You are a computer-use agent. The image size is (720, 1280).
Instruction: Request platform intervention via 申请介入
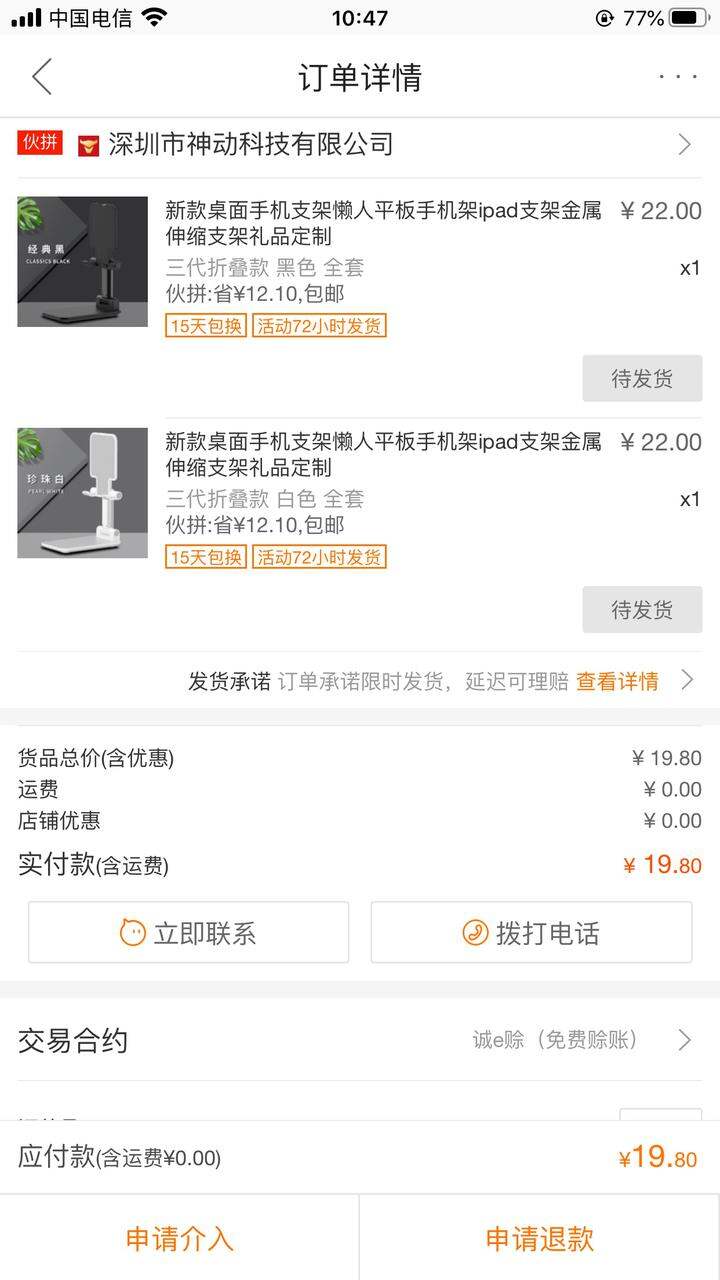(180, 1239)
